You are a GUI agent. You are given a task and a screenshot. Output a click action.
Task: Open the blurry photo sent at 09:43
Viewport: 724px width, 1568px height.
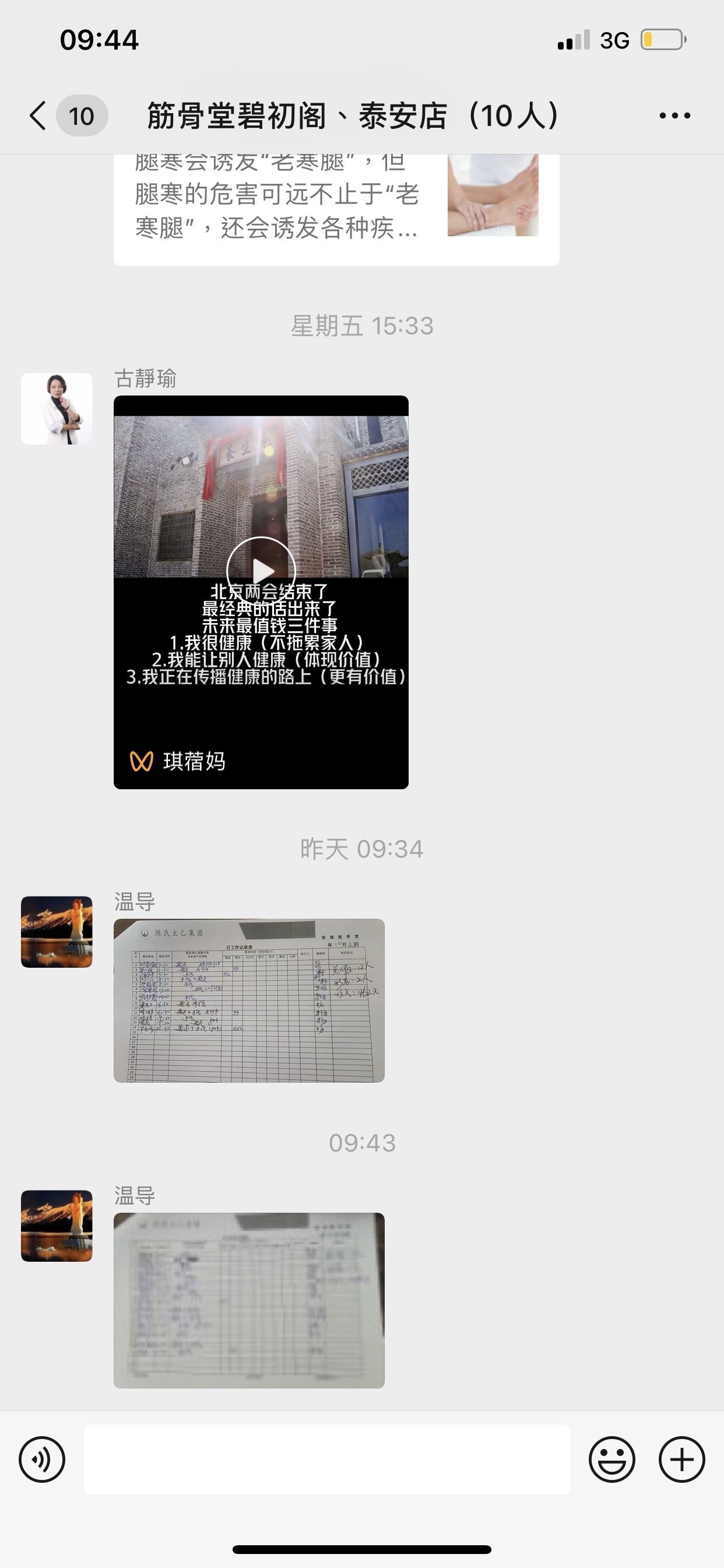[249, 1300]
